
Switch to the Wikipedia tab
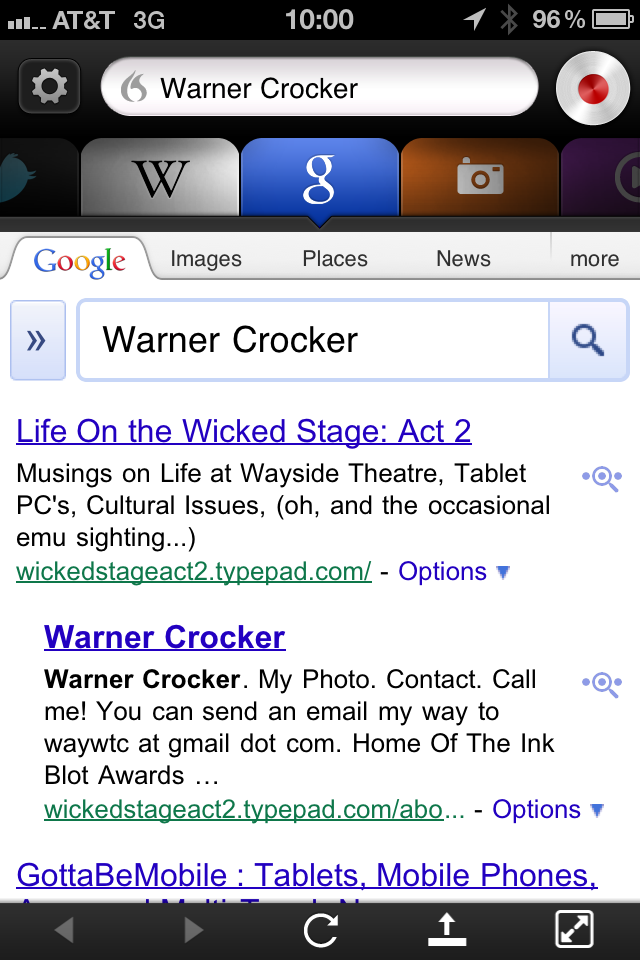(x=160, y=178)
